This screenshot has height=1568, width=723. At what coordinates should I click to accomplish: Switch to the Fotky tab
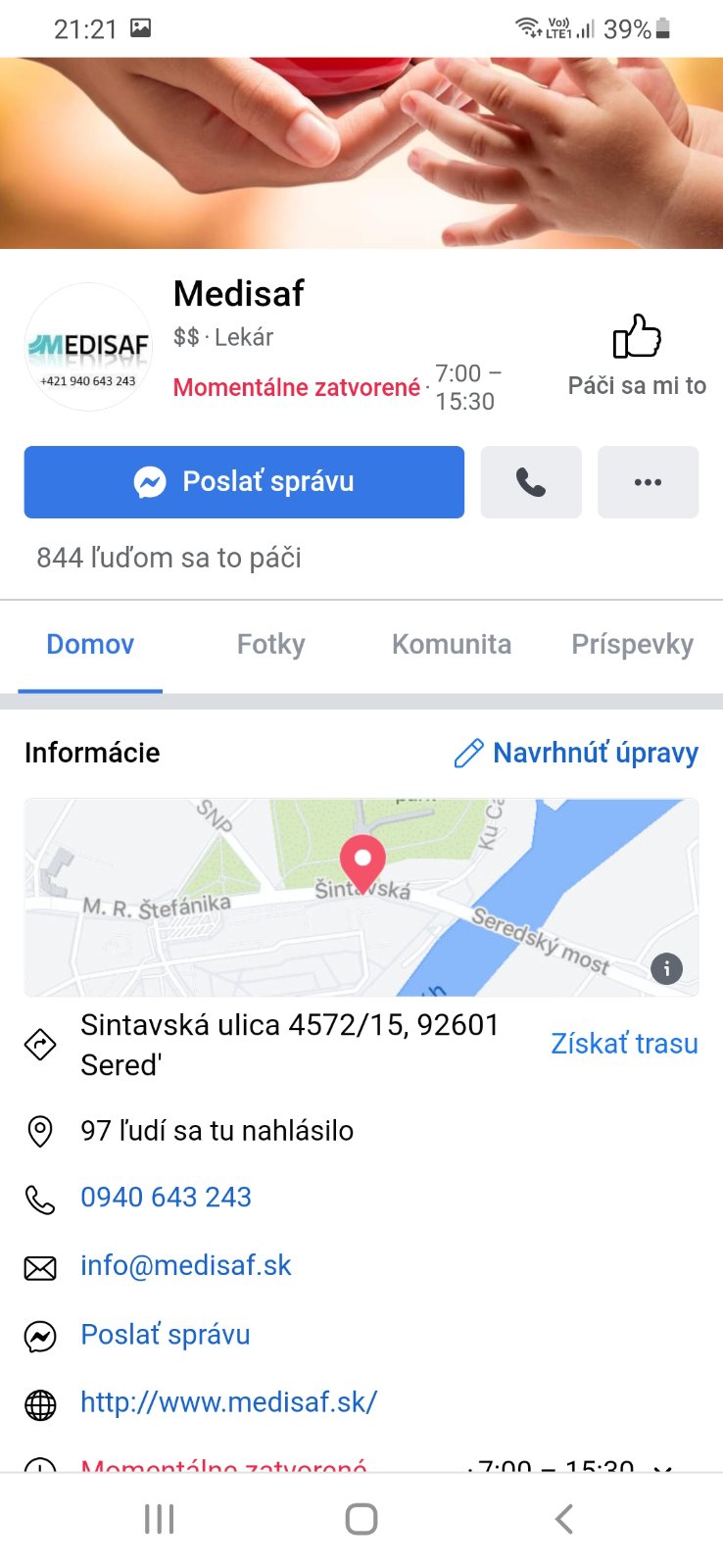click(271, 645)
